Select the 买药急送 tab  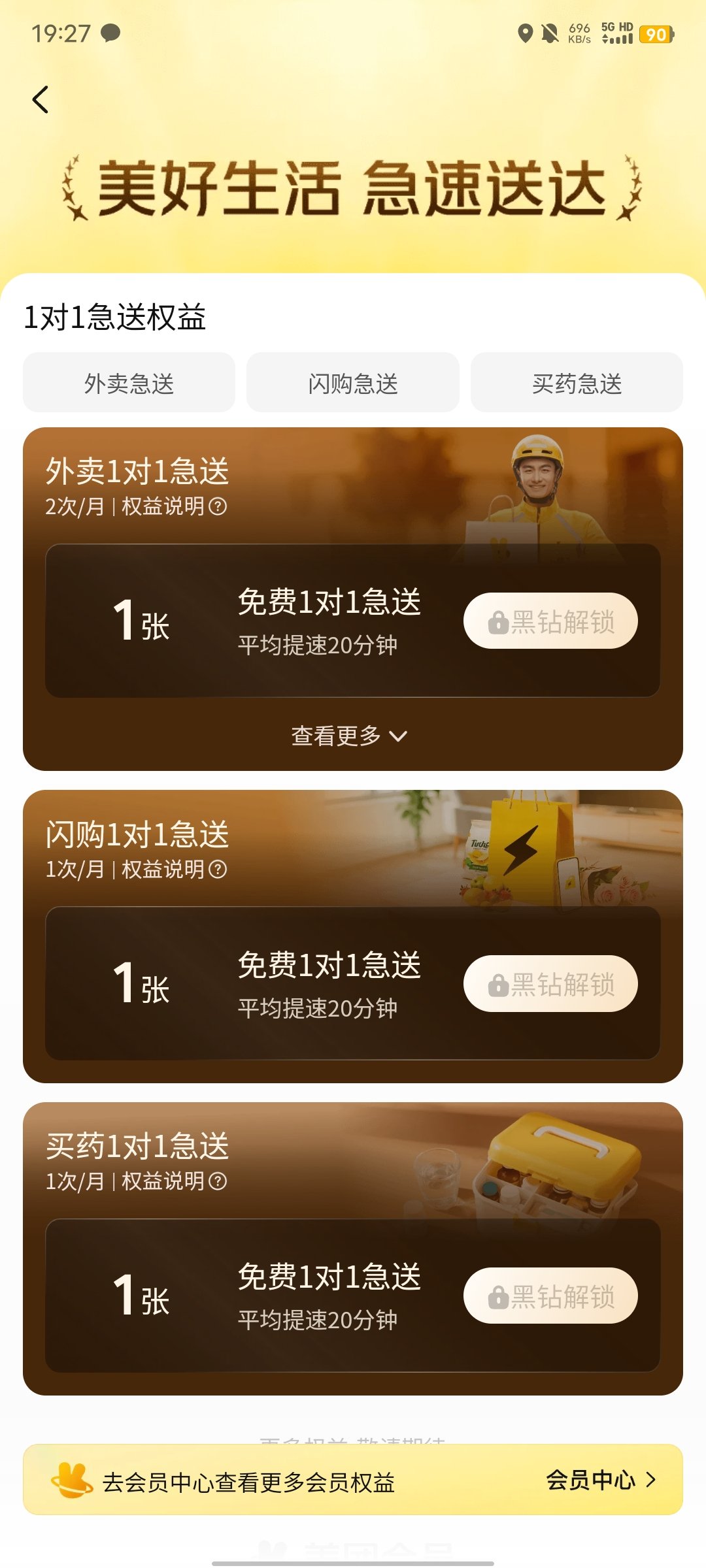[x=577, y=384]
